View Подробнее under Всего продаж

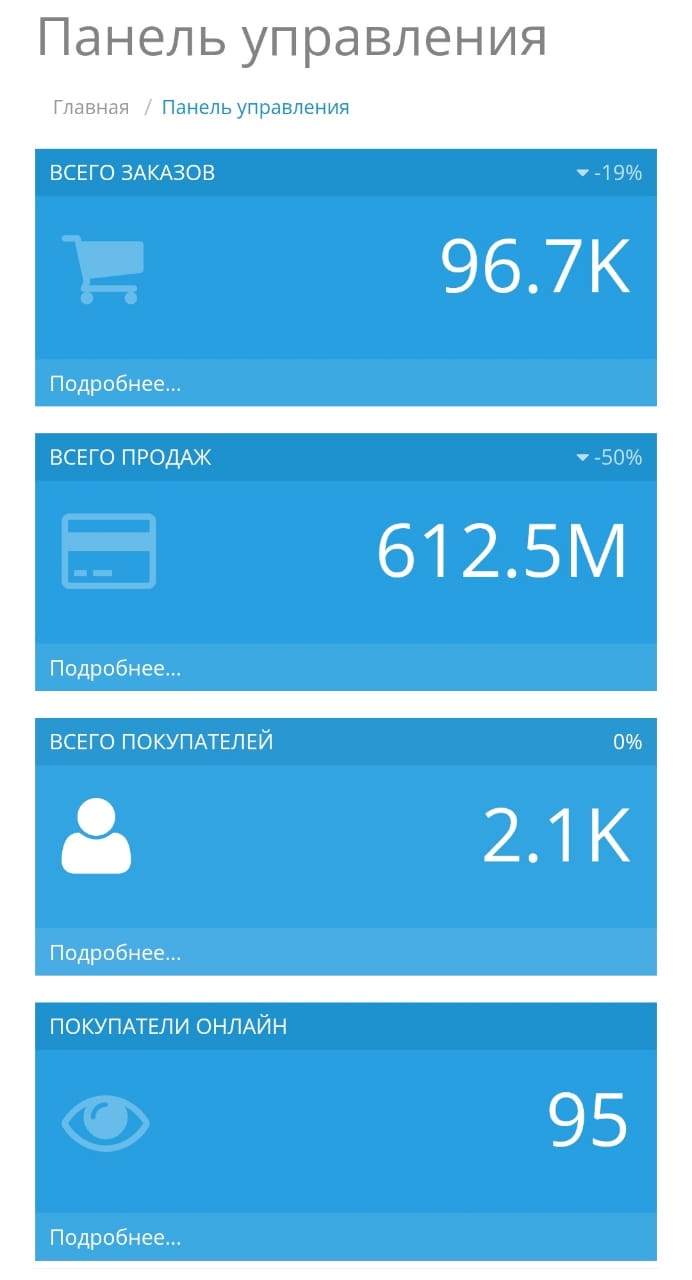[x=115, y=668]
